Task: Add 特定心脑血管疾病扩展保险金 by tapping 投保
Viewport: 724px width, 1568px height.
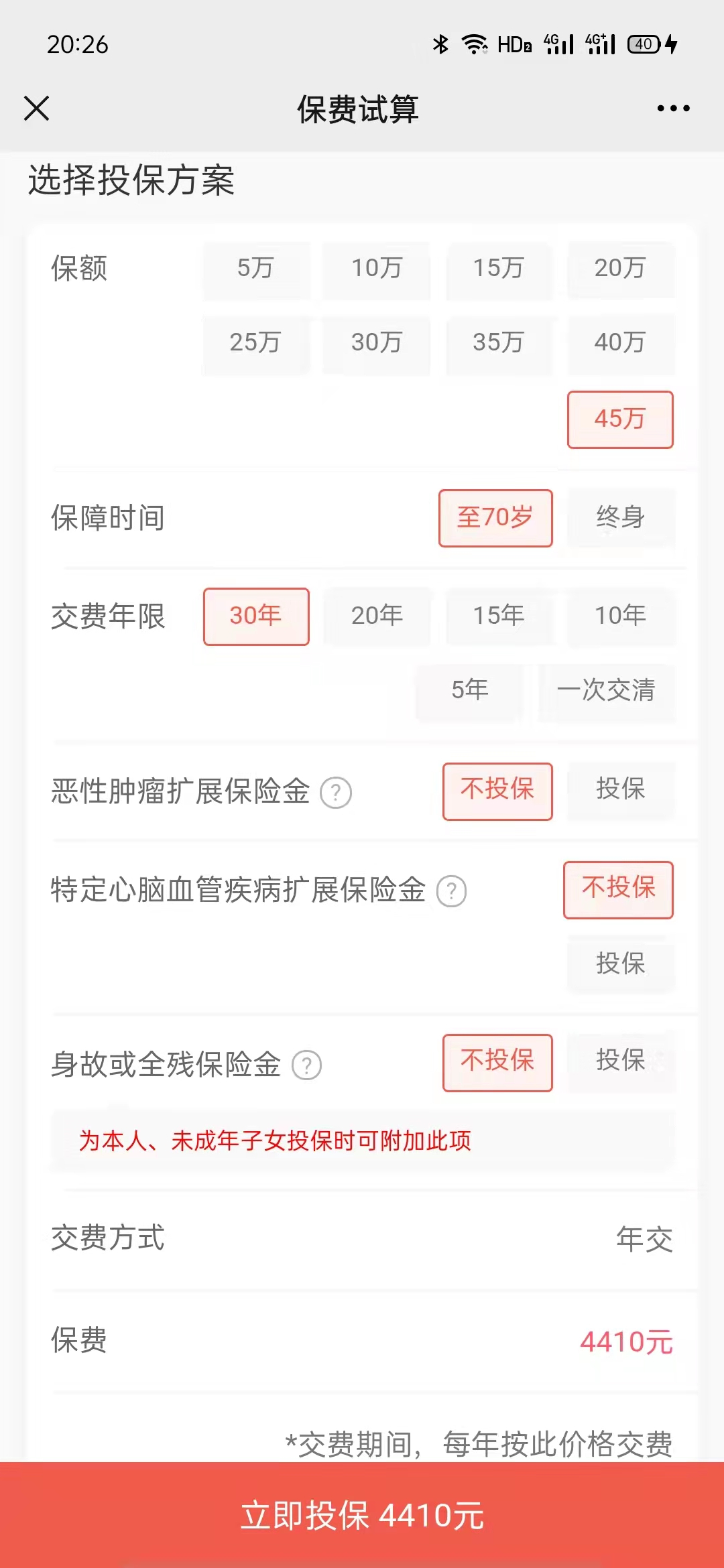Action: pos(620,964)
